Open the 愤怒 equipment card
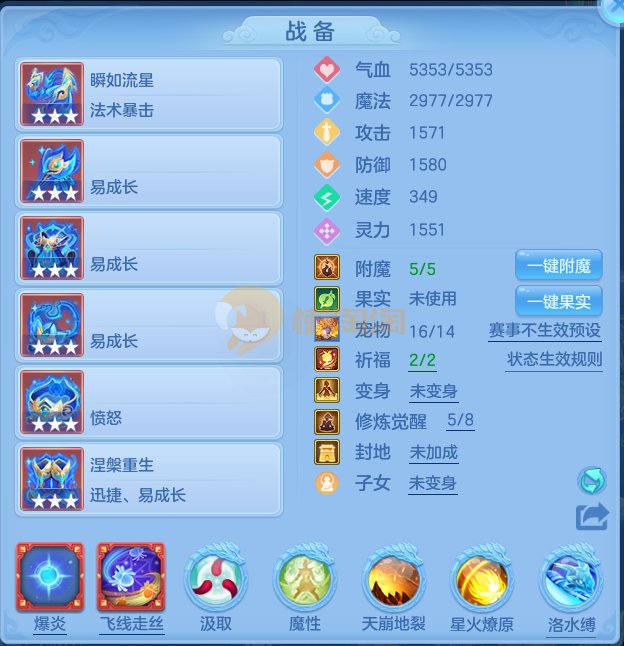This screenshot has height=646, width=624. tap(150, 403)
